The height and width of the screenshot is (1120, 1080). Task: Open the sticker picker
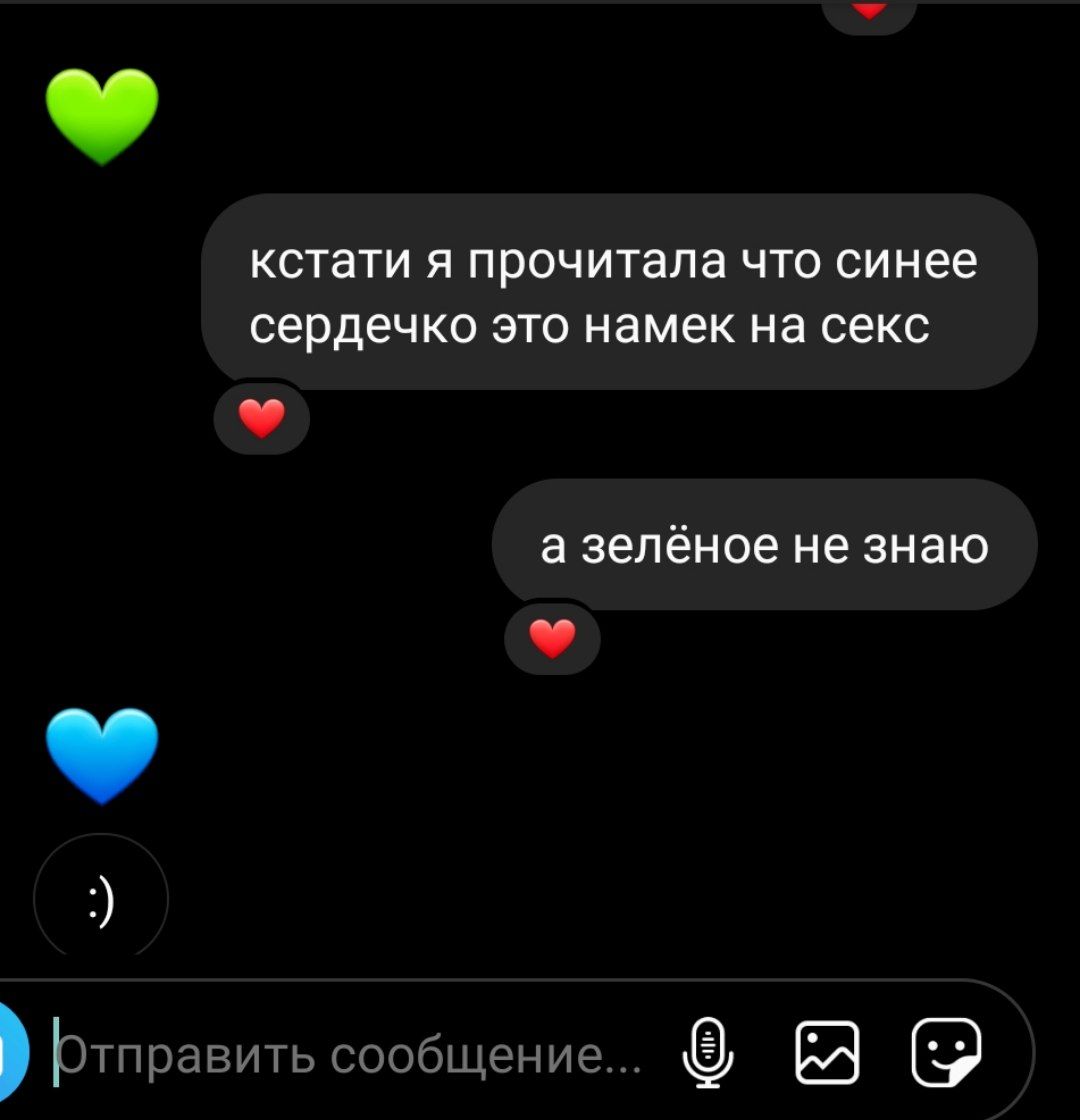pyautogui.click(x=946, y=1053)
